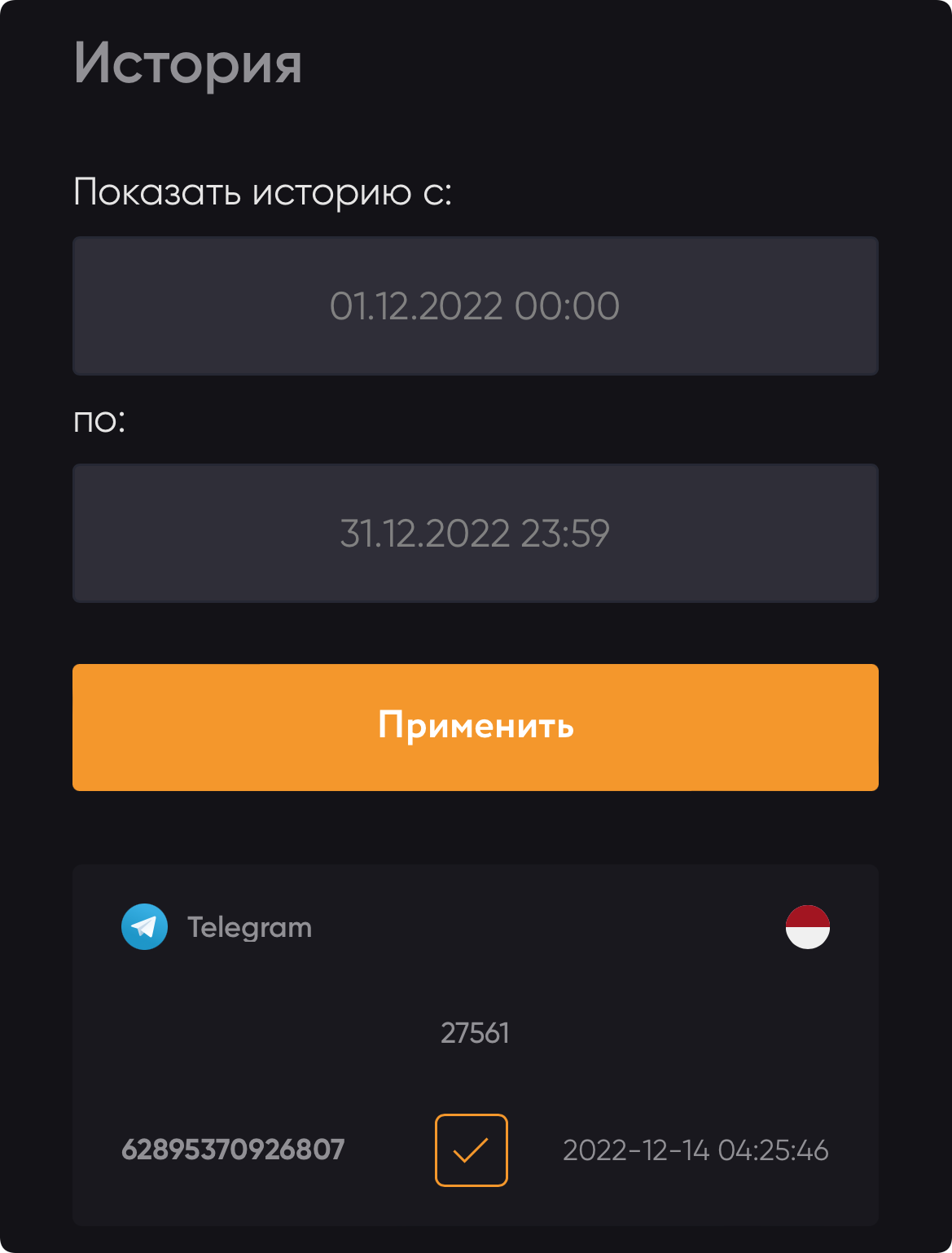The width and height of the screenshot is (952, 1253).
Task: Edit the start date field 01.12.2022 00:00
Action: [475, 306]
